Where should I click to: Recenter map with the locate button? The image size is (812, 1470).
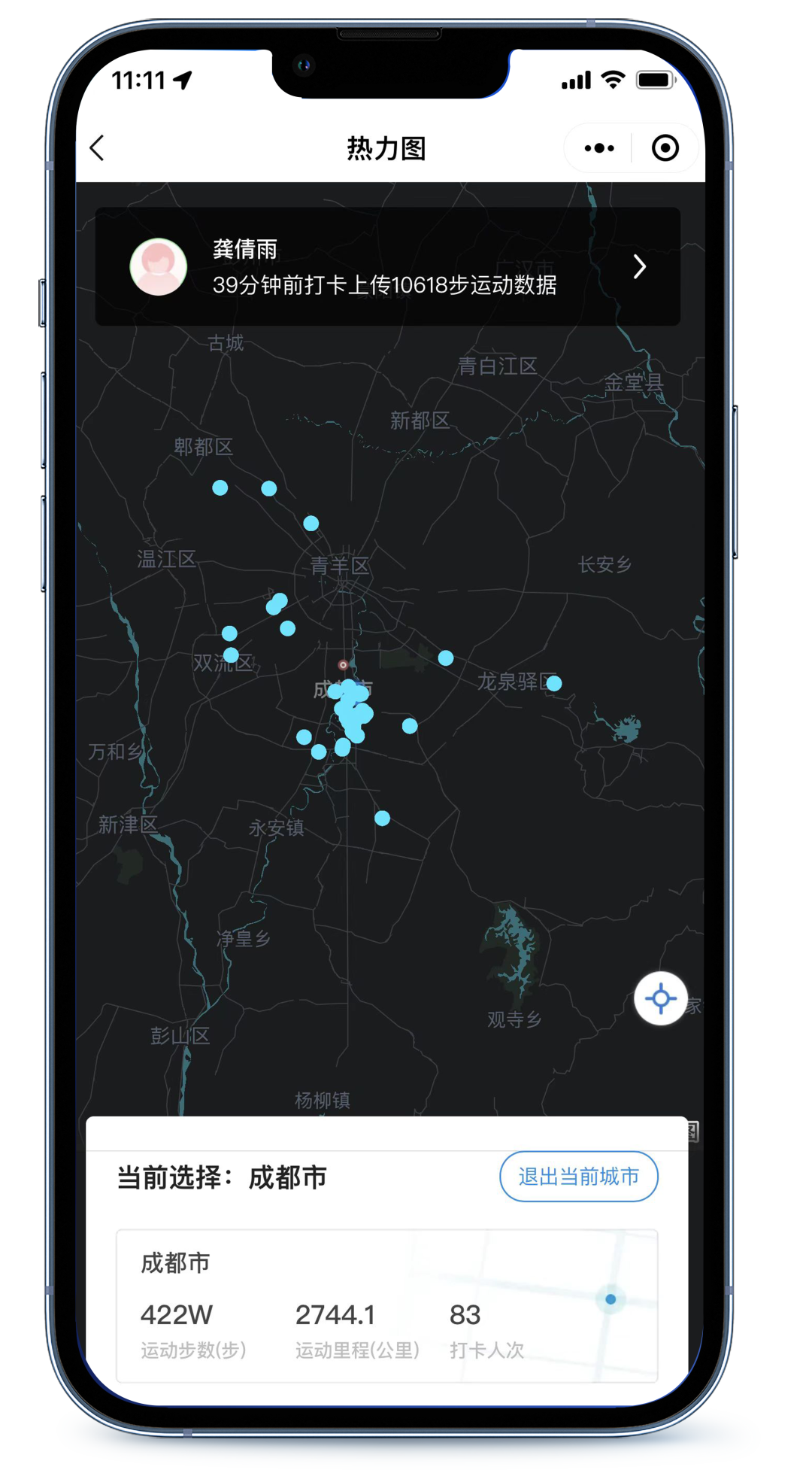pos(661,999)
